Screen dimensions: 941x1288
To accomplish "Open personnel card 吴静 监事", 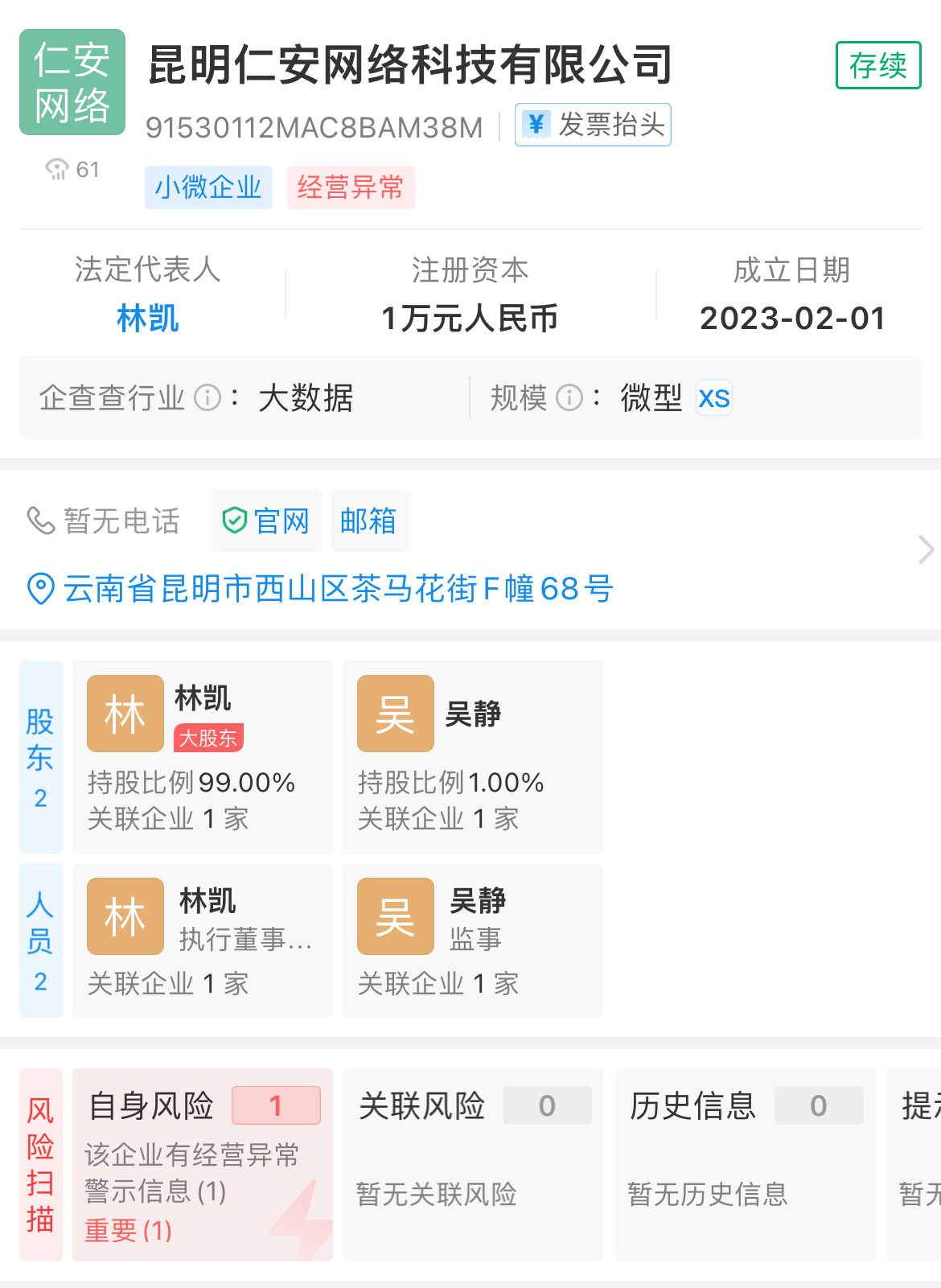I will (x=472, y=940).
